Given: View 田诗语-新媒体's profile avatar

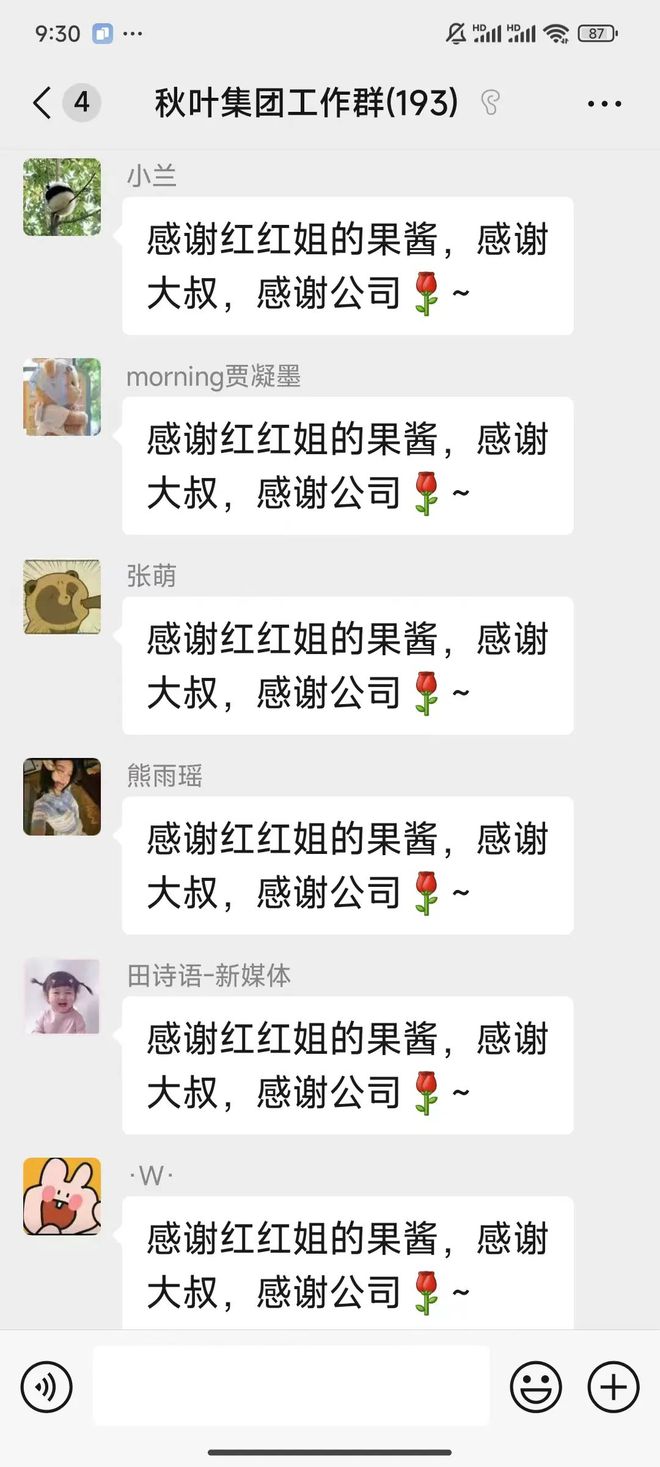Looking at the screenshot, I should tap(62, 997).
